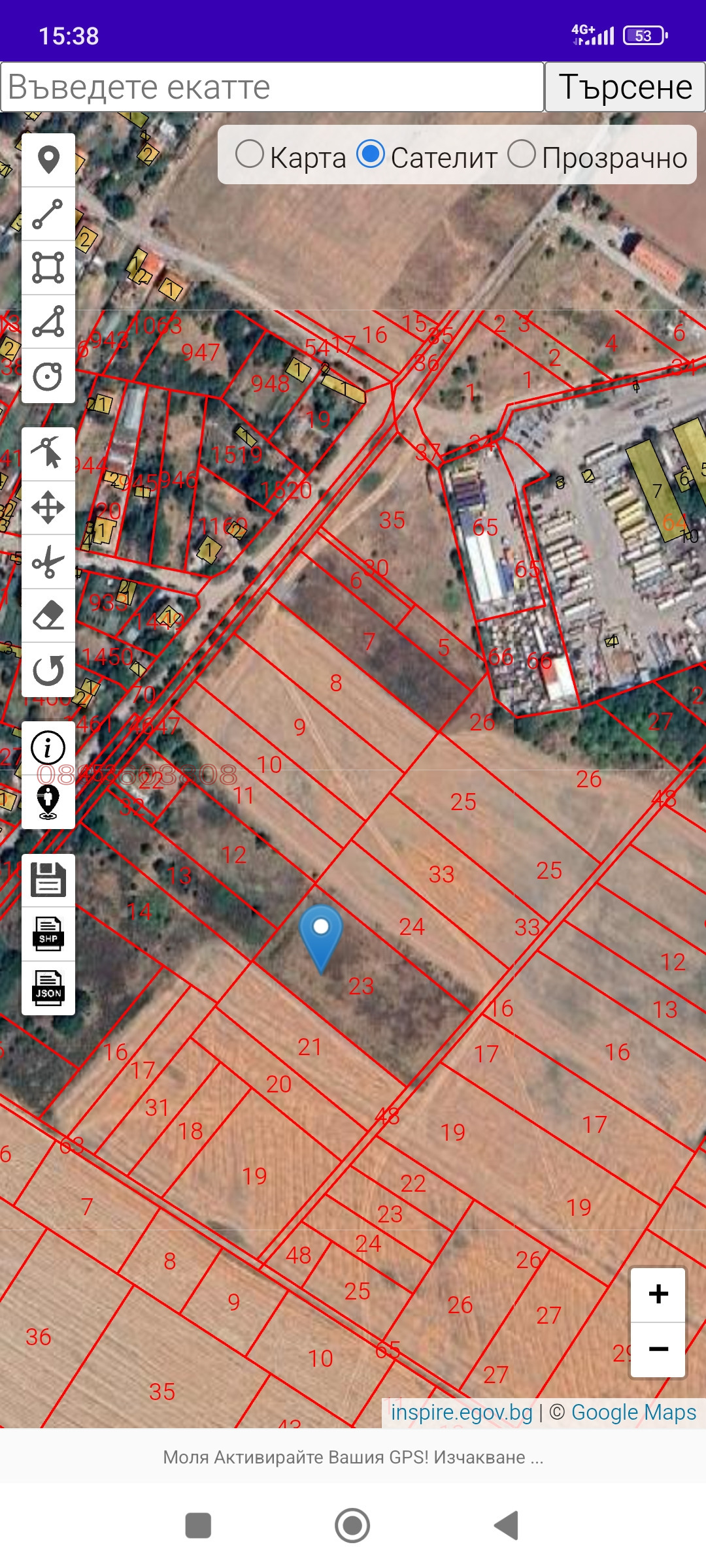Open the parcel info tool
This screenshot has height=1568, width=706.
(x=48, y=747)
